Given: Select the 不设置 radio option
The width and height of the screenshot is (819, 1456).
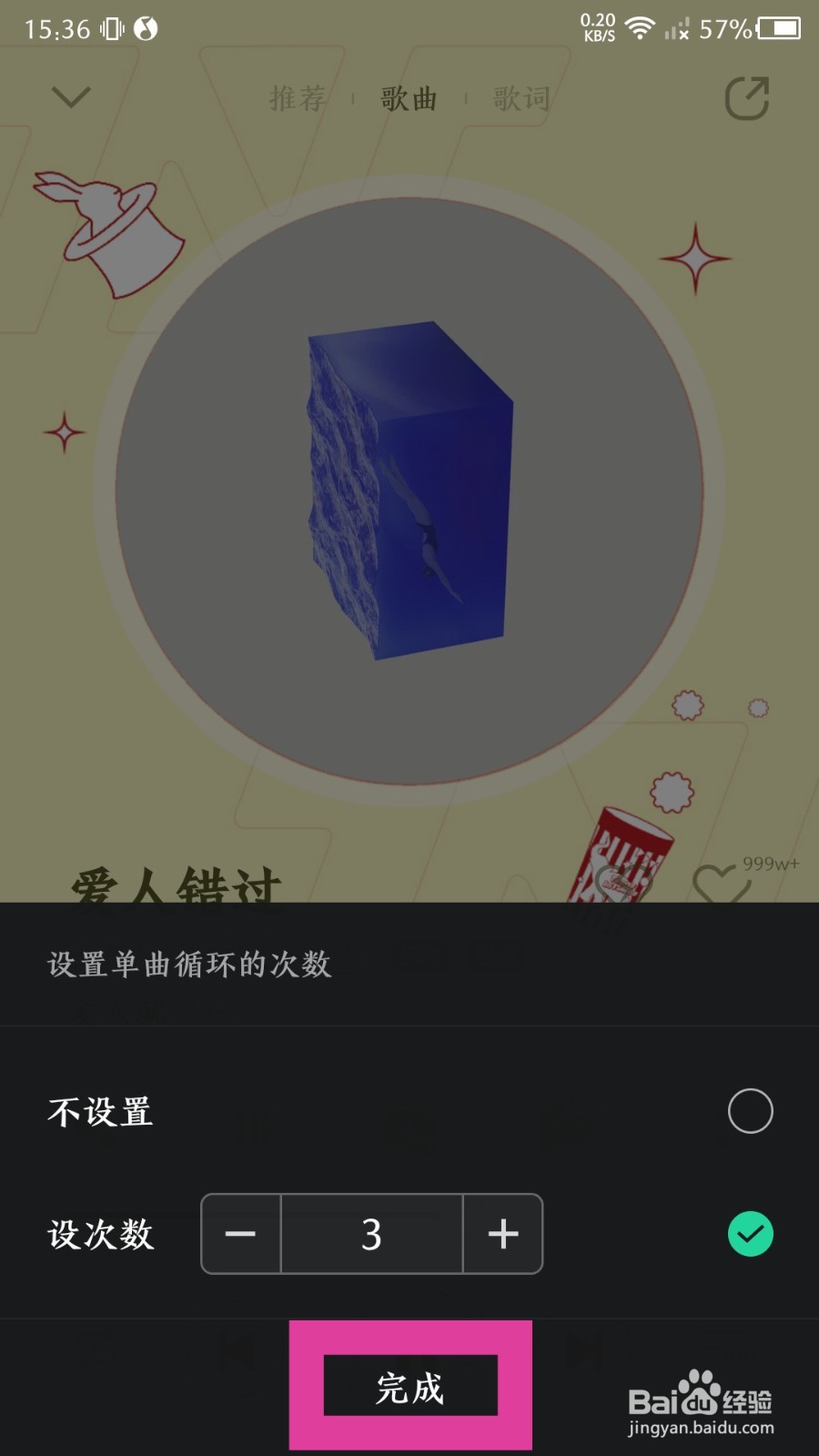Looking at the screenshot, I should 100,1111.
